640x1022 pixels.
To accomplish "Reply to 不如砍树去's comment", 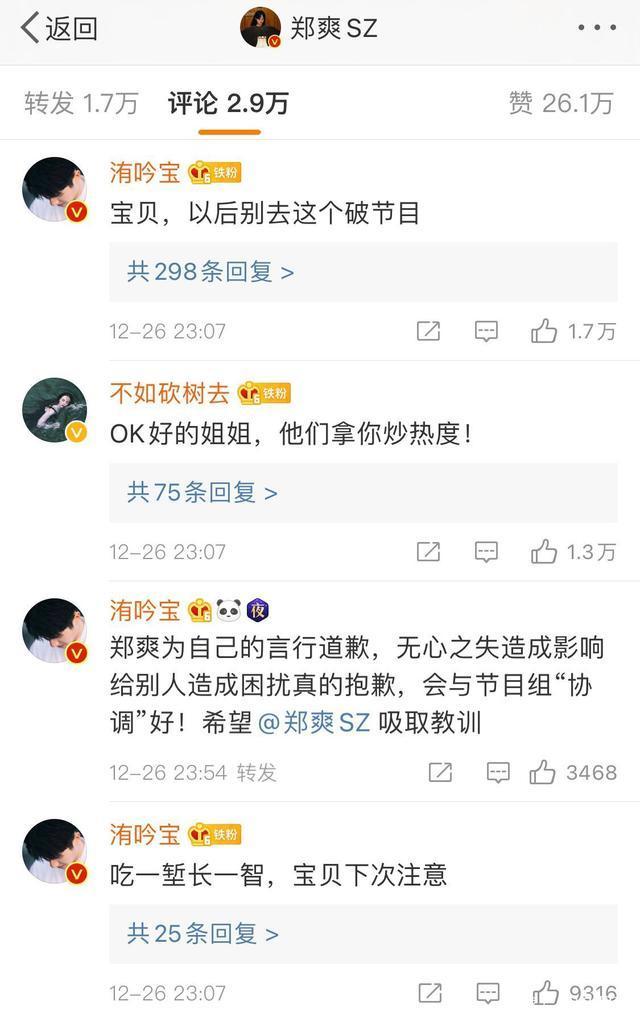I will click(486, 551).
